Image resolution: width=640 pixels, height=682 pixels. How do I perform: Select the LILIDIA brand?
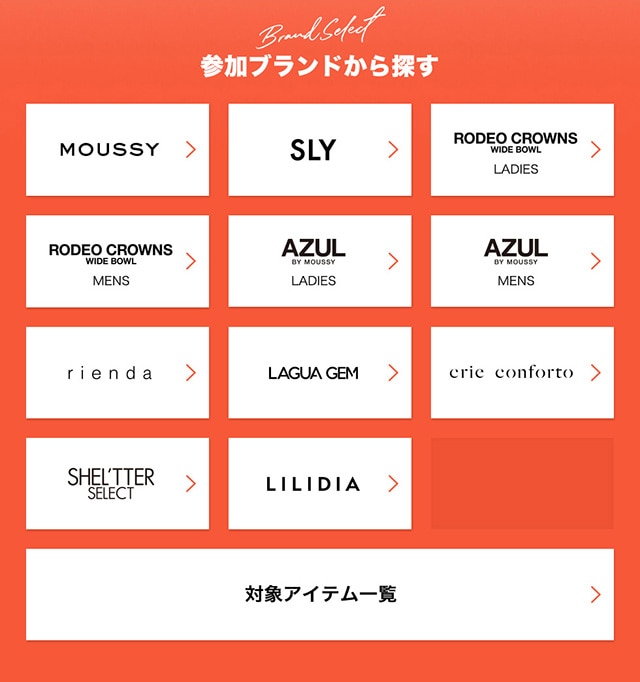point(320,483)
